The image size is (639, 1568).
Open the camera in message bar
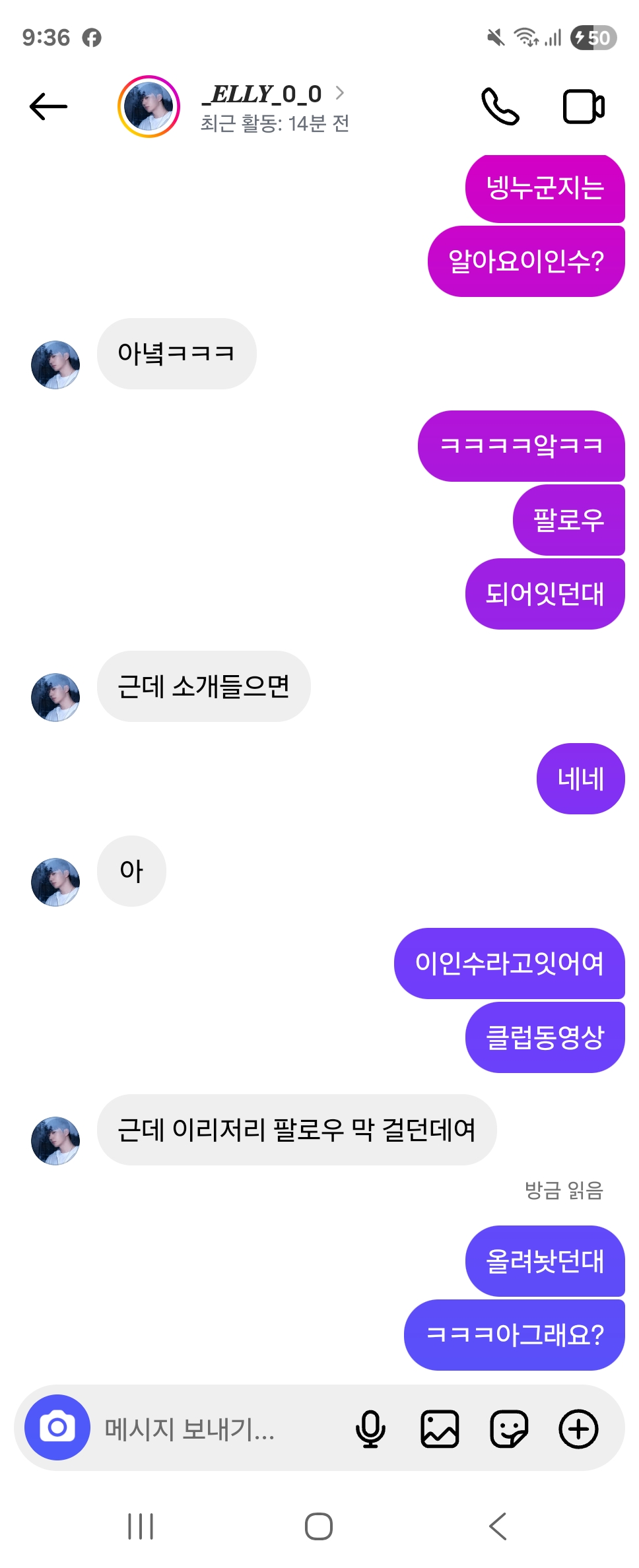[x=57, y=1427]
